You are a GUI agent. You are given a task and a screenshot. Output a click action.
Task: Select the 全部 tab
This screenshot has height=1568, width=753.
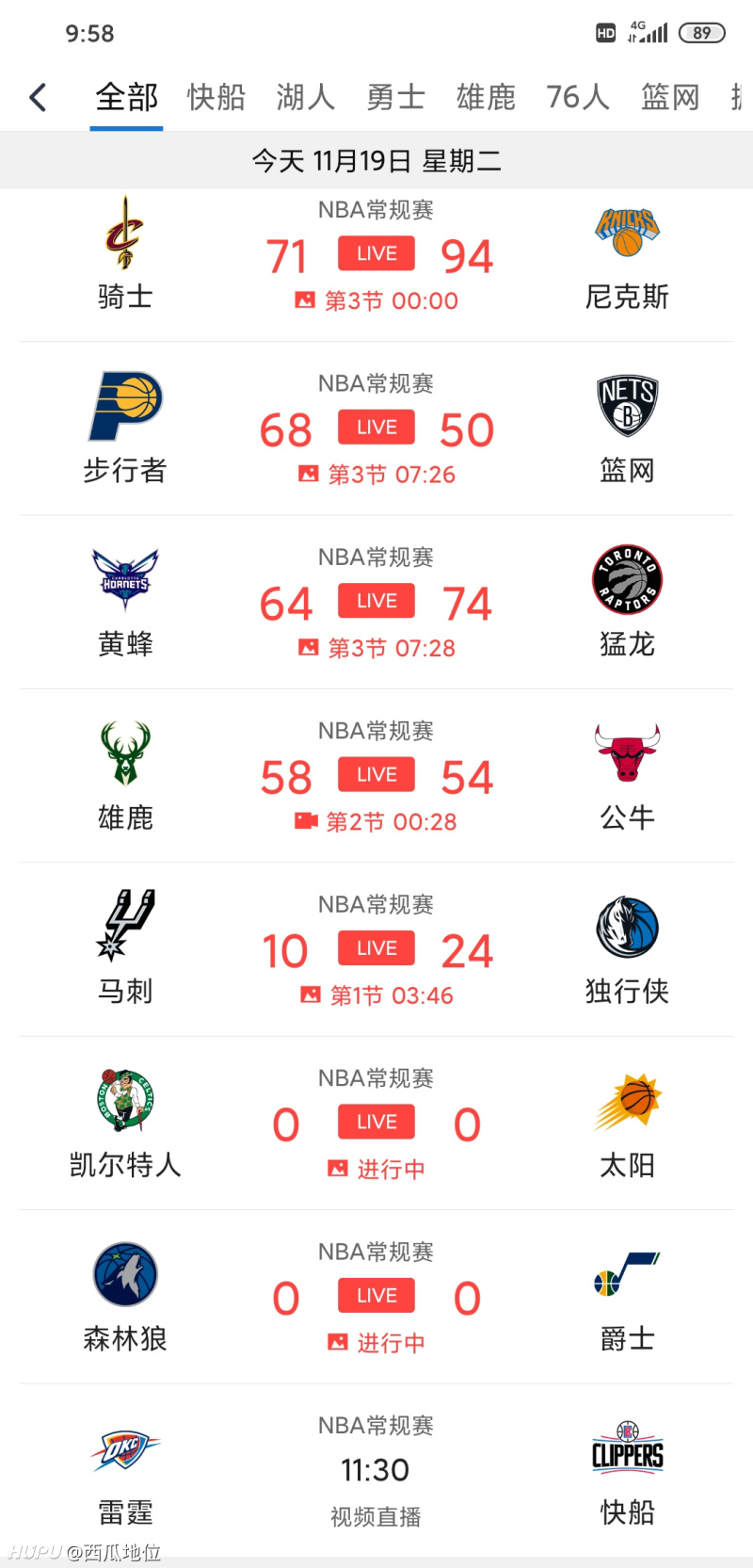click(x=127, y=97)
